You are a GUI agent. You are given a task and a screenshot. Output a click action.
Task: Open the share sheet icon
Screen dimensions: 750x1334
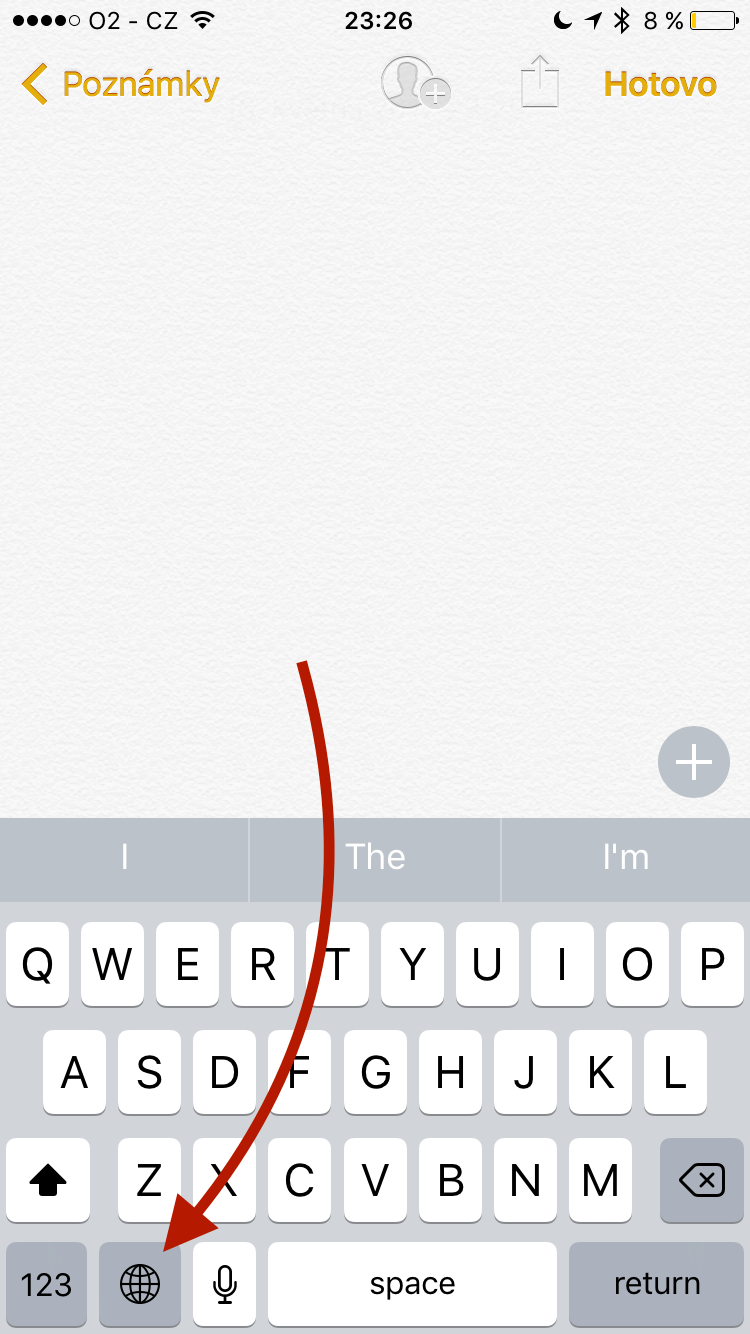tap(539, 82)
